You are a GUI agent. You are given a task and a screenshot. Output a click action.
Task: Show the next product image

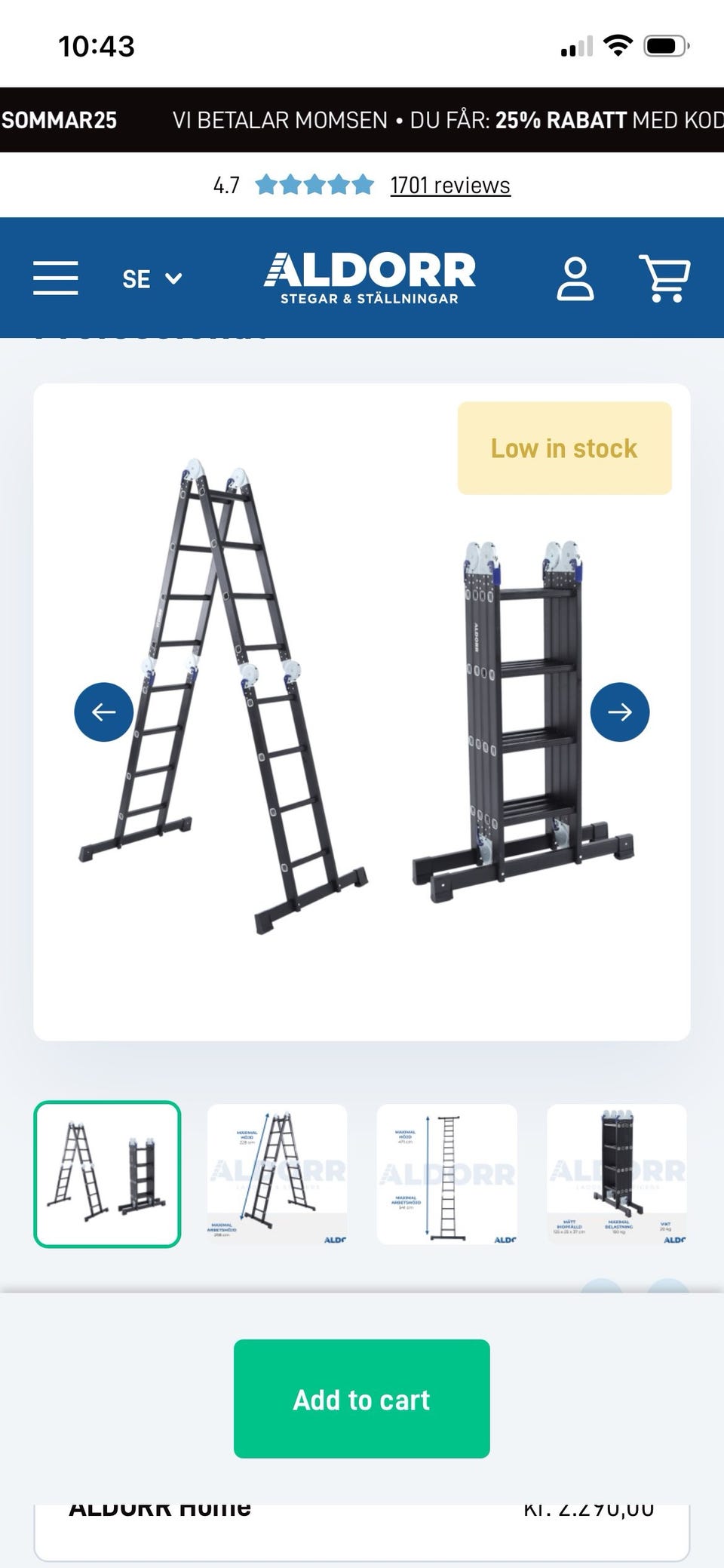[x=620, y=712]
